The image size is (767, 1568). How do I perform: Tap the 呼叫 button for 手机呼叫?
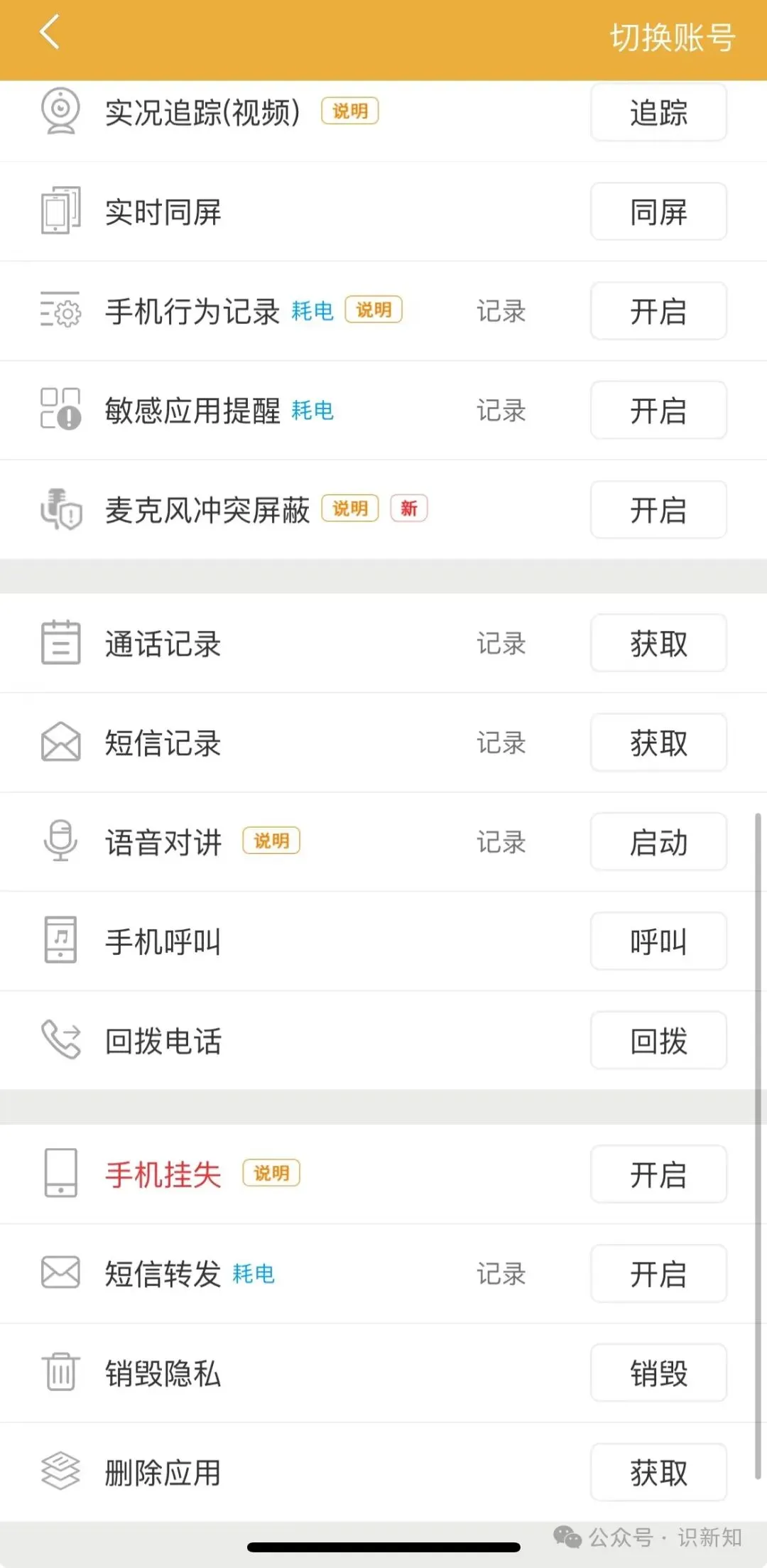click(x=658, y=942)
